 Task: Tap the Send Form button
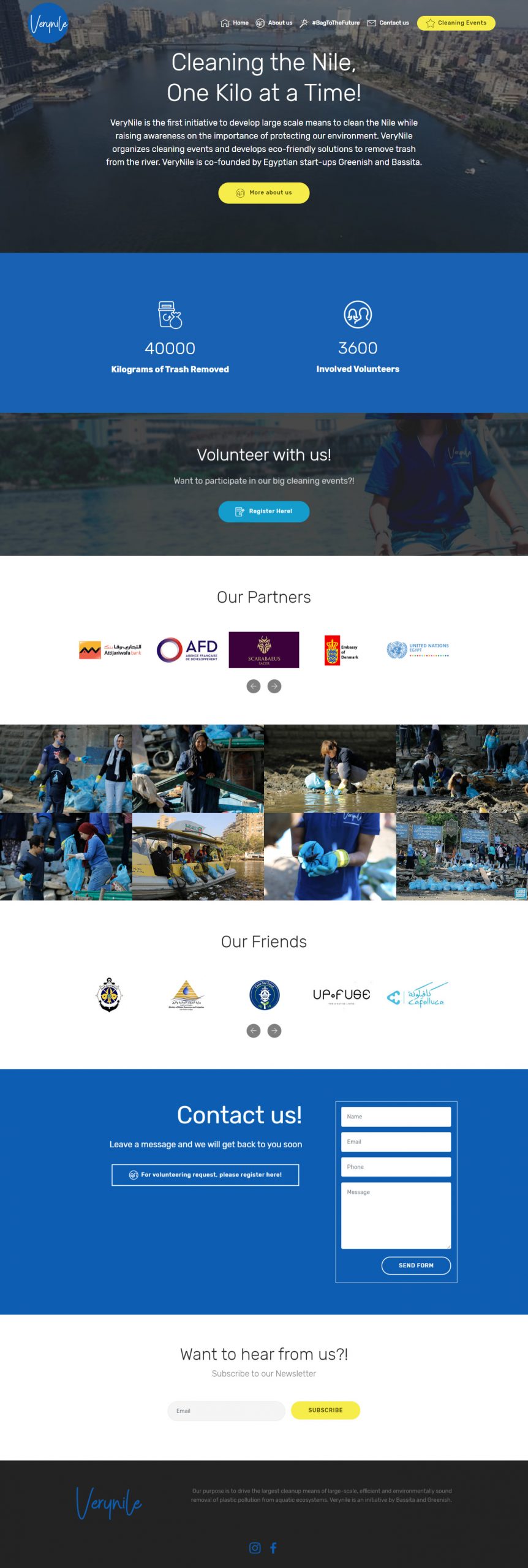416,1265
